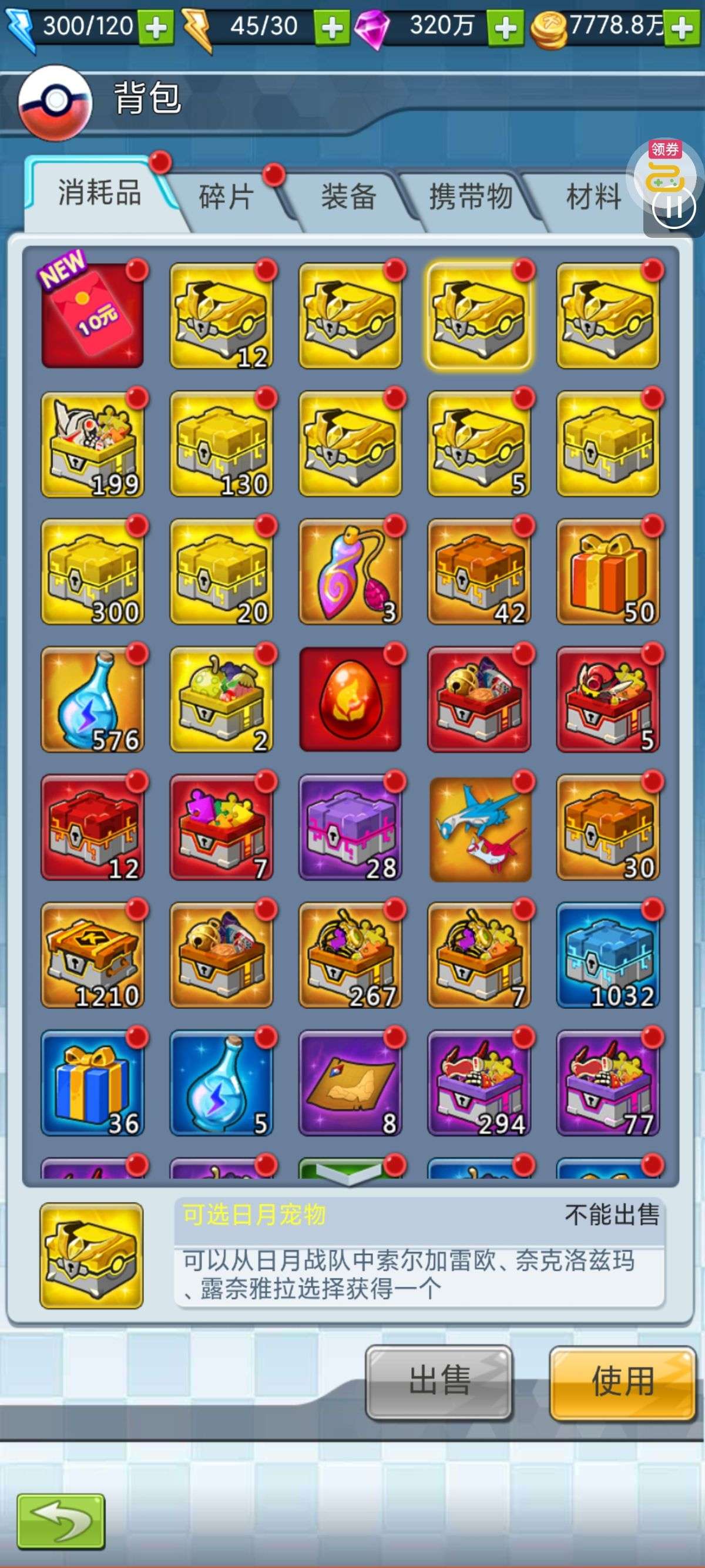Select the Latios and Latias item
The image size is (705, 1568).
[x=480, y=829]
